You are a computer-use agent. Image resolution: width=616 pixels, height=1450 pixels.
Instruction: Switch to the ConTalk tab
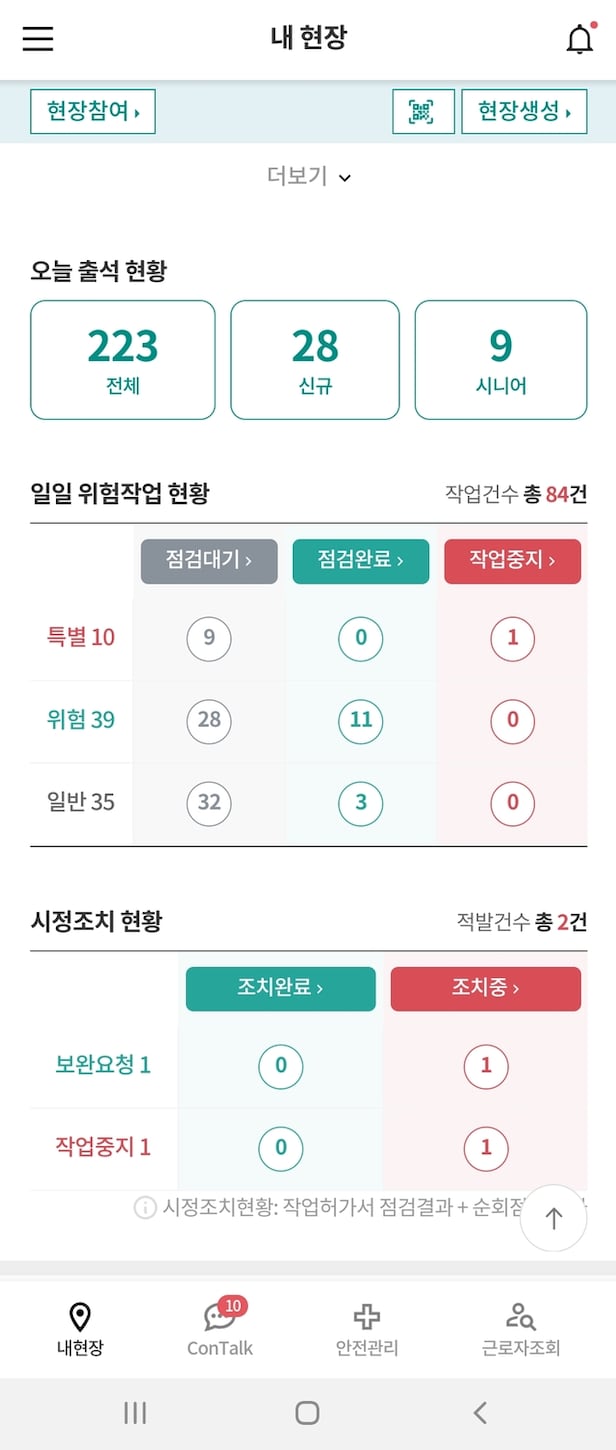click(x=220, y=1329)
